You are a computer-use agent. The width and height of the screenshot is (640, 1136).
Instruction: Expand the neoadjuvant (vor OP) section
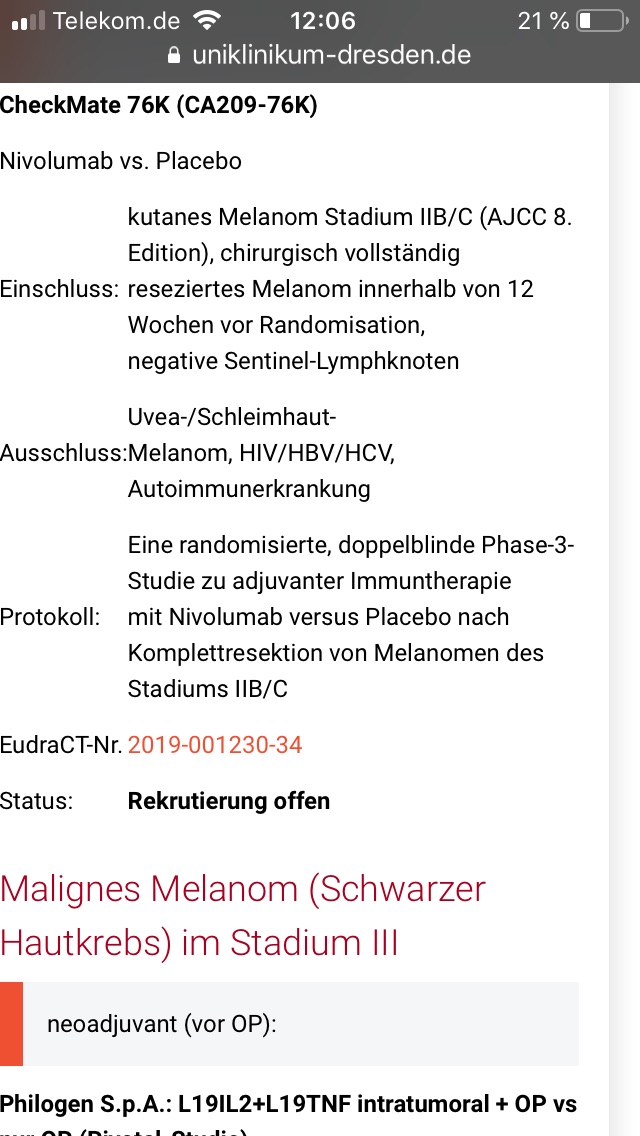tap(289, 1024)
